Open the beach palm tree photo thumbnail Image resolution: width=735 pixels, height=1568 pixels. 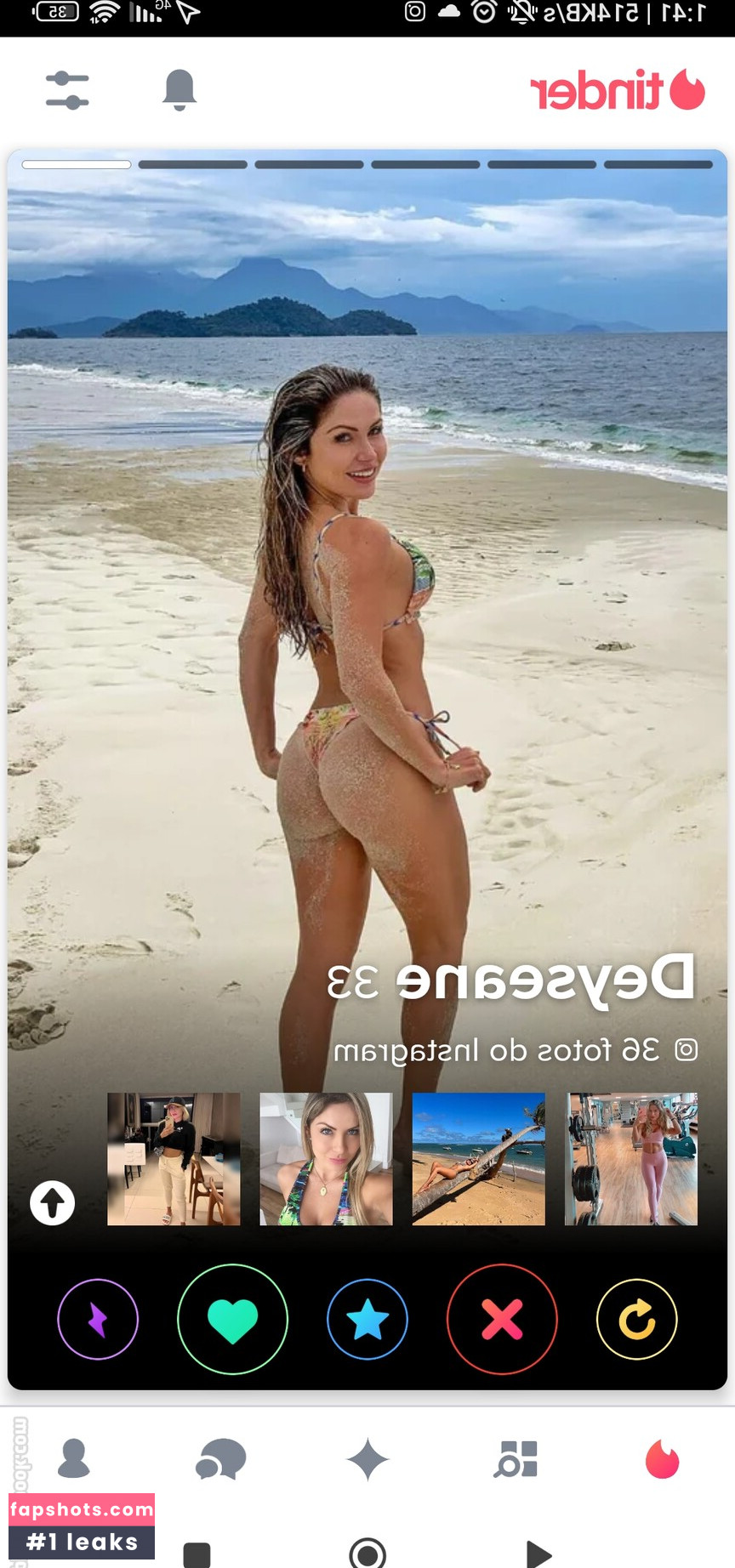click(x=478, y=1159)
